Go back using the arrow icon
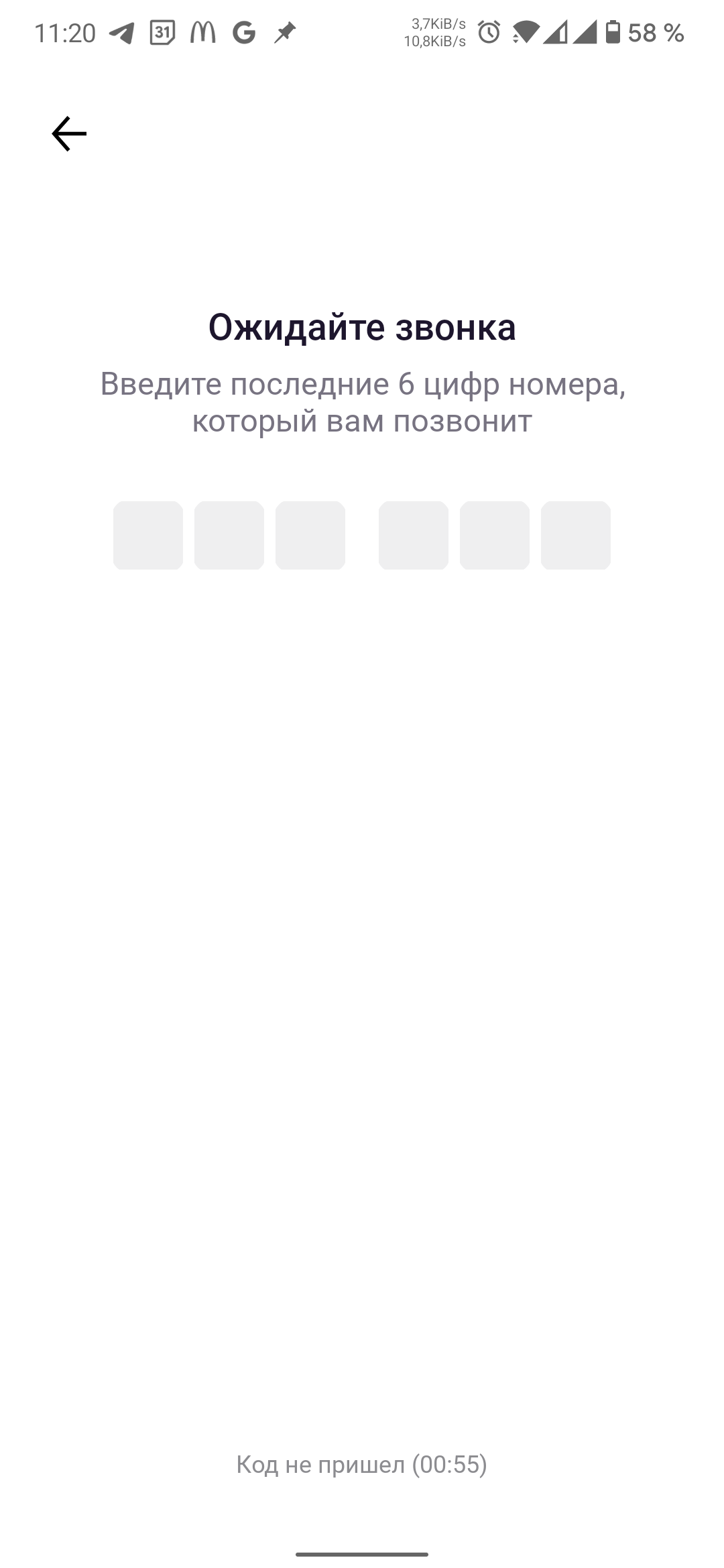 [69, 134]
